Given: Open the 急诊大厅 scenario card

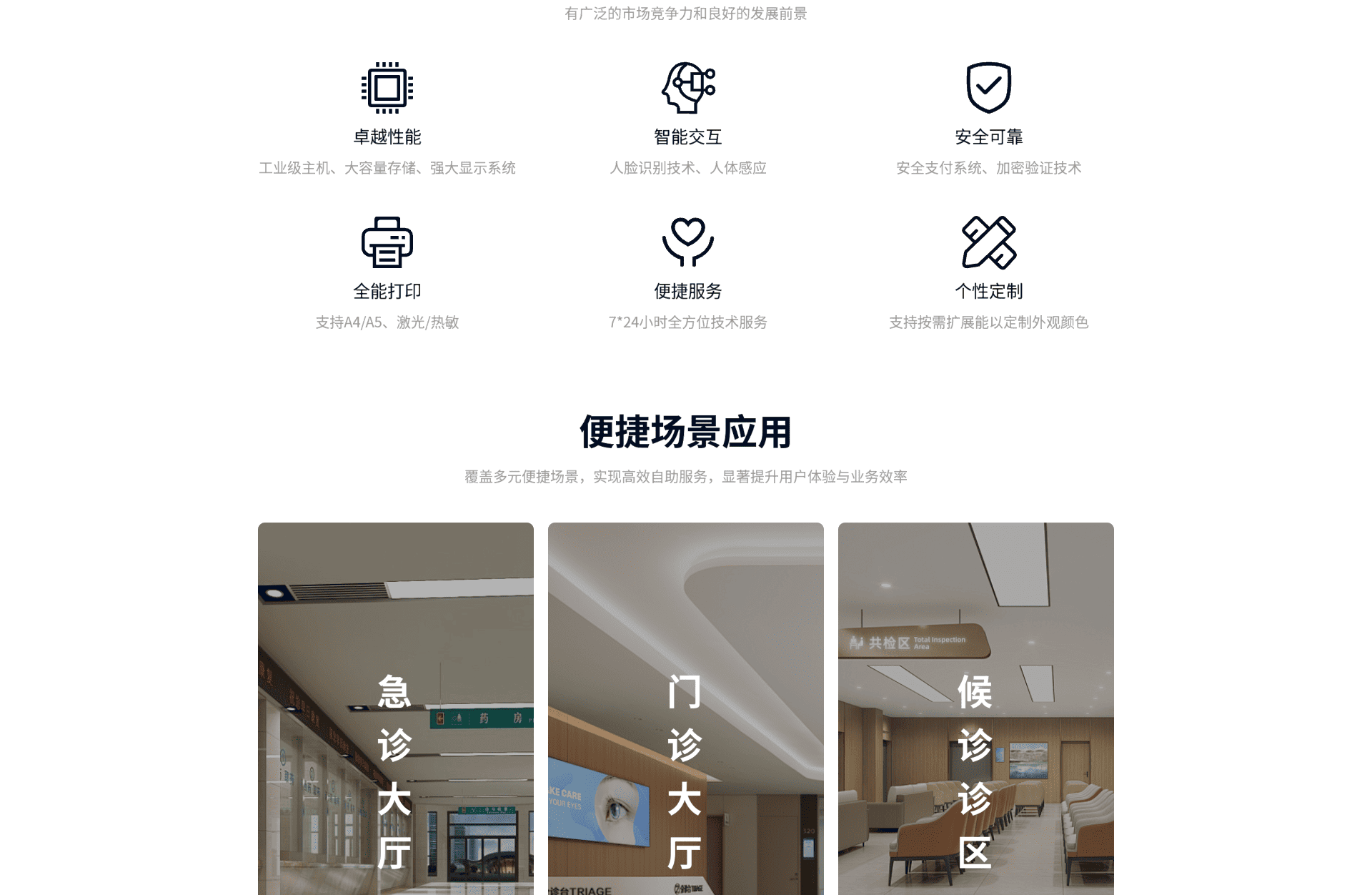Looking at the screenshot, I should [x=395, y=708].
